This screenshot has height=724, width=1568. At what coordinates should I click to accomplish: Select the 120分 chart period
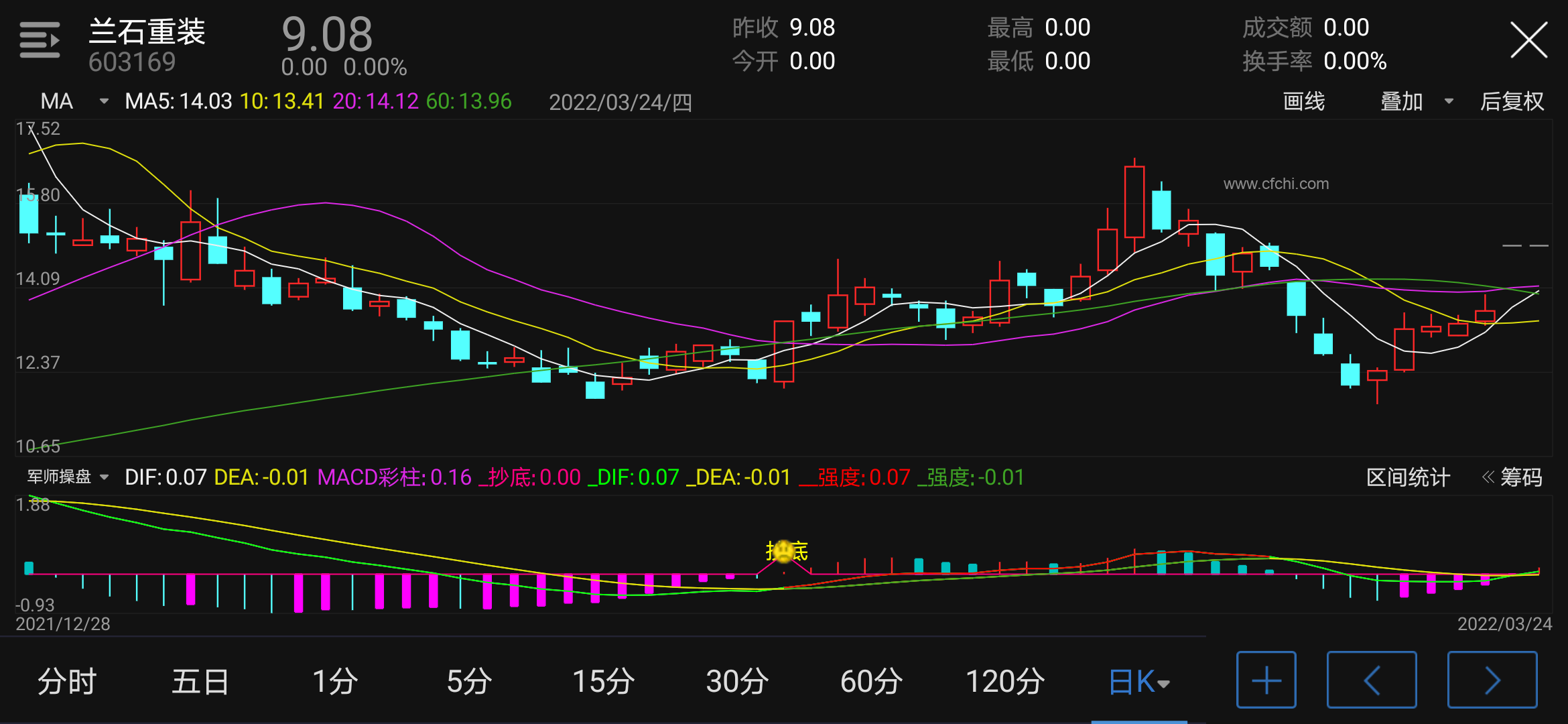click(1005, 681)
